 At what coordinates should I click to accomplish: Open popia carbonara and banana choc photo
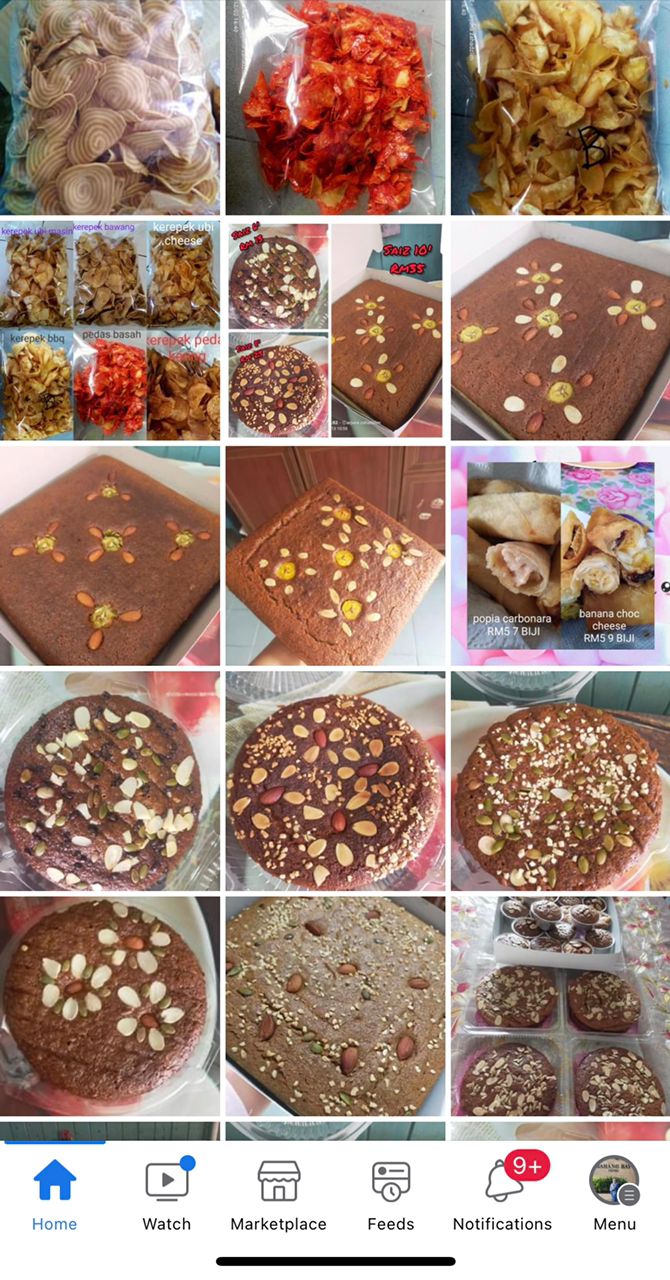point(560,556)
